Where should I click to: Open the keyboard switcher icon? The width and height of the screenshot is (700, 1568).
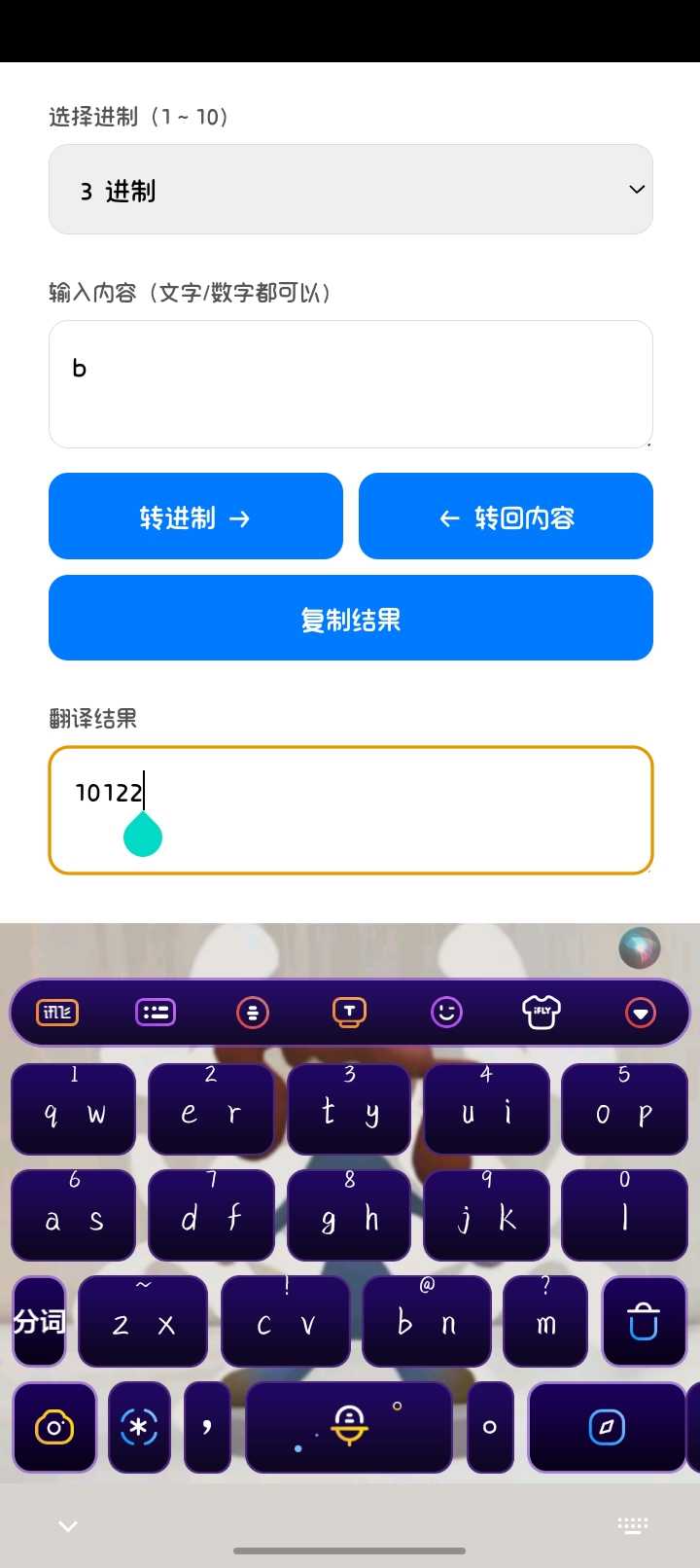point(633,1525)
